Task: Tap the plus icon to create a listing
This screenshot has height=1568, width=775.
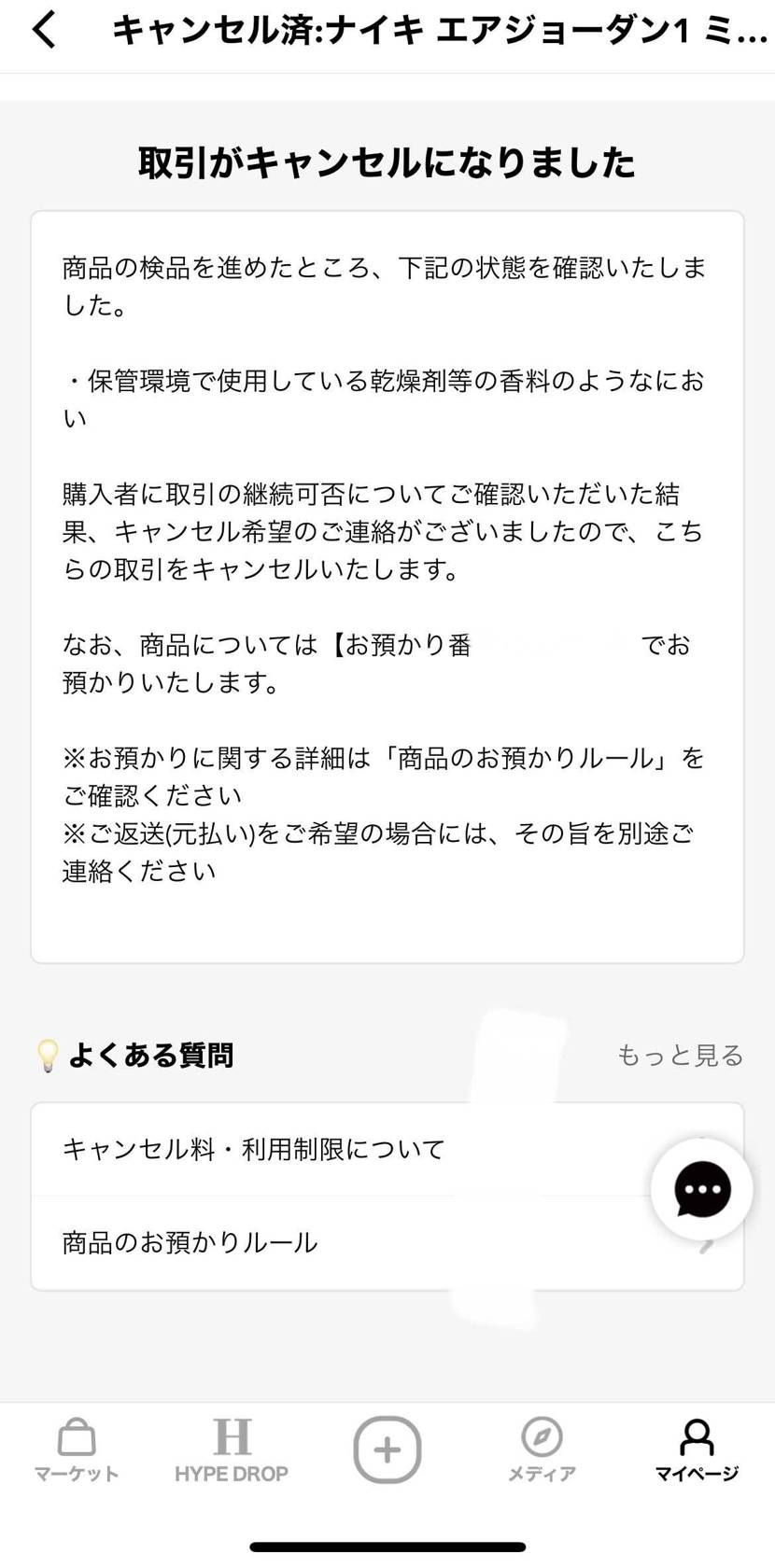Action: (x=387, y=1449)
